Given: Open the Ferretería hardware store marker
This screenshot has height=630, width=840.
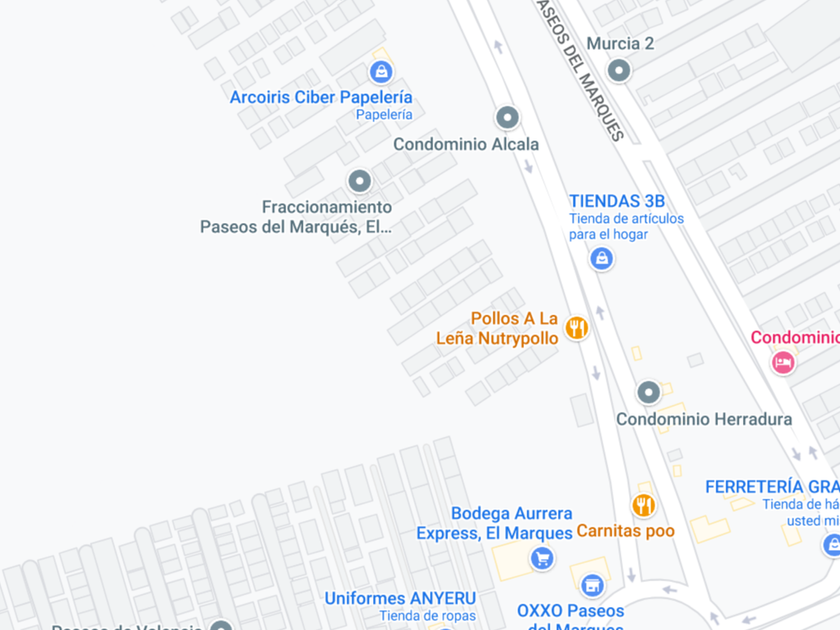Looking at the screenshot, I should (x=831, y=545).
